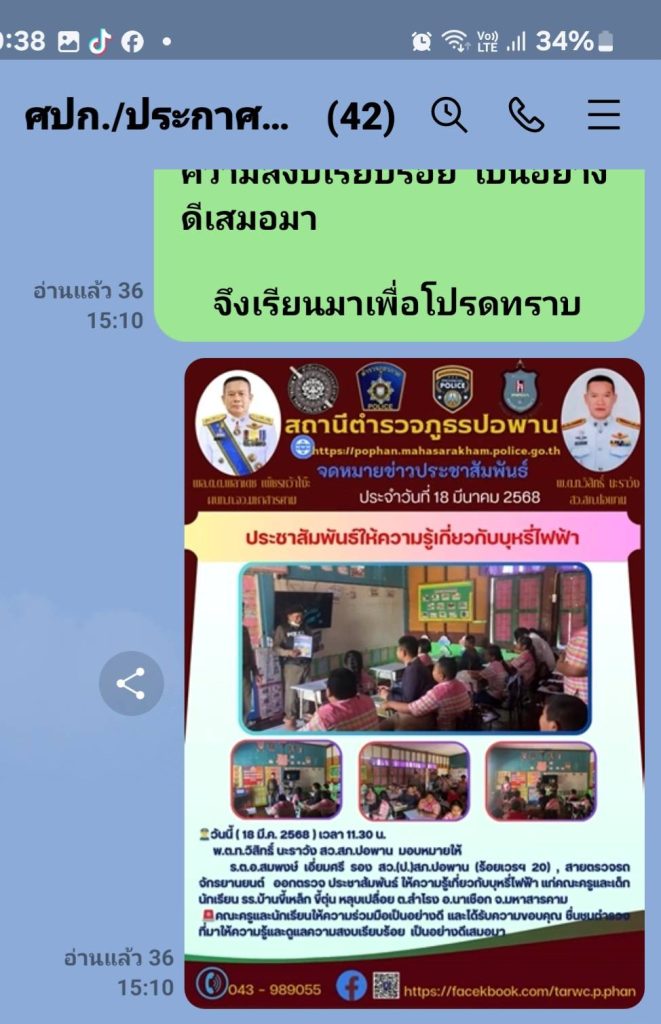Image resolution: width=661 pixels, height=1024 pixels.
Task: Open the newsletter image full screen
Action: tap(414, 680)
